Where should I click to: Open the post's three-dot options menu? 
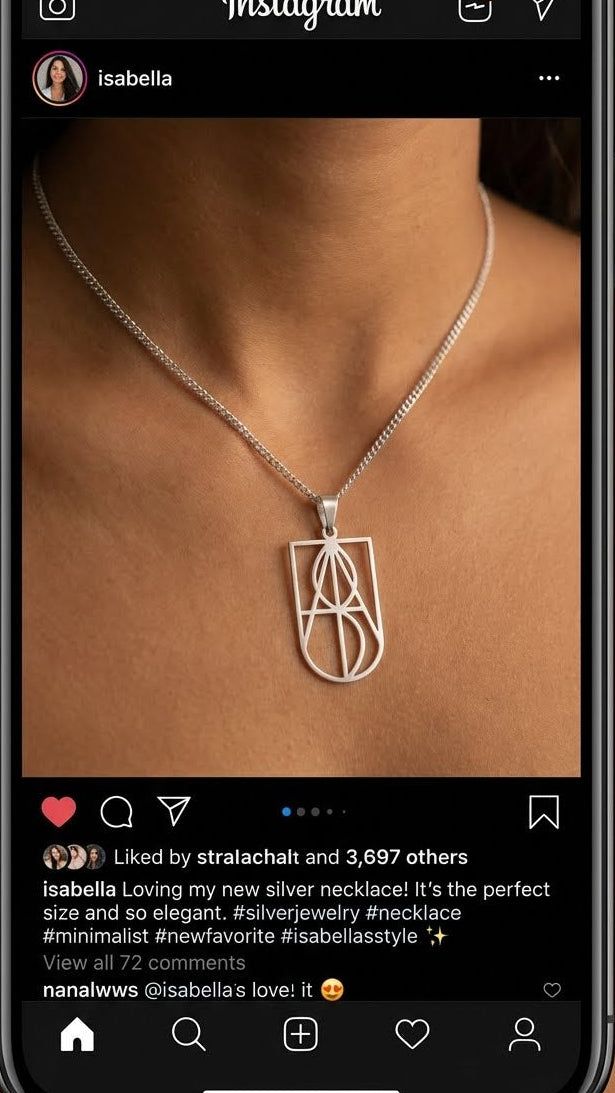coord(549,78)
